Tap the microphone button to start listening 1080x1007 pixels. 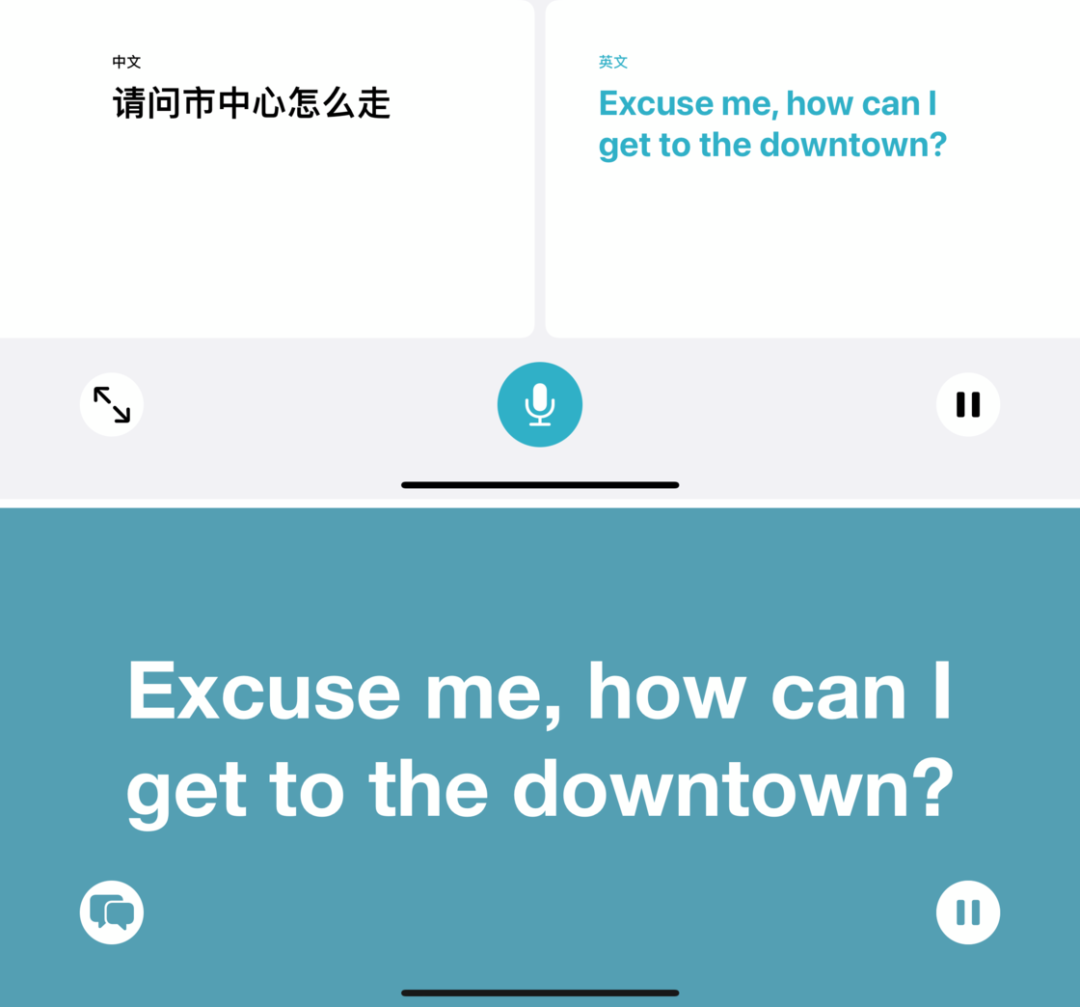(x=540, y=404)
